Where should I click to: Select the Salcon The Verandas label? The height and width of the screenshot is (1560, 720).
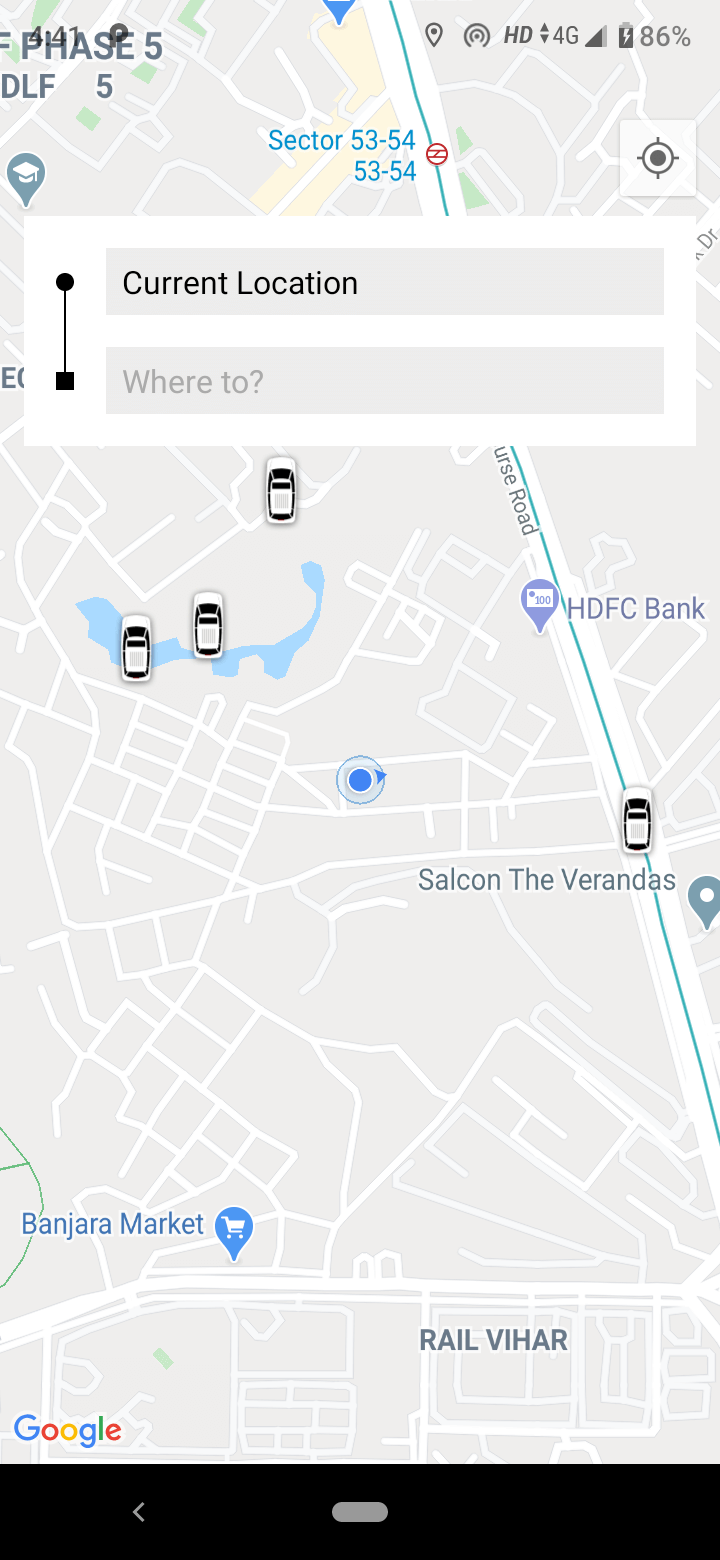coord(546,879)
